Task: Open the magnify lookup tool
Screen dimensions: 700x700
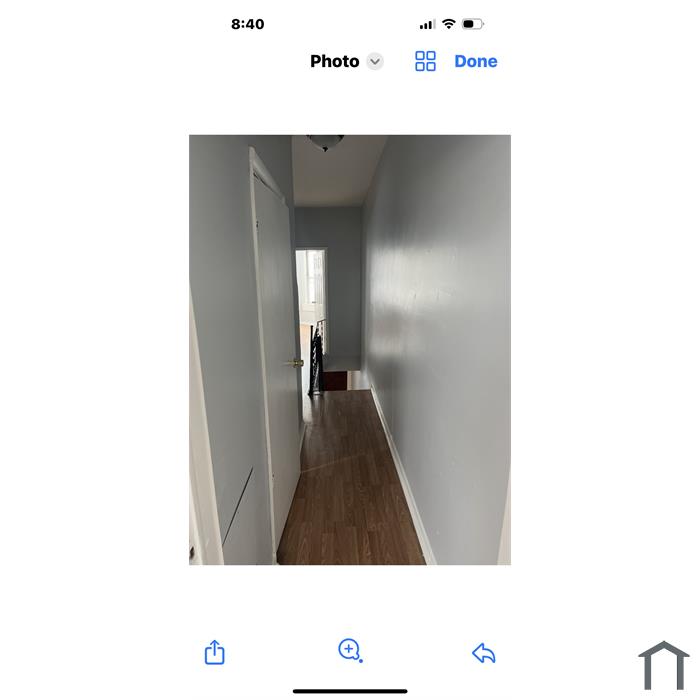Action: 349,651
